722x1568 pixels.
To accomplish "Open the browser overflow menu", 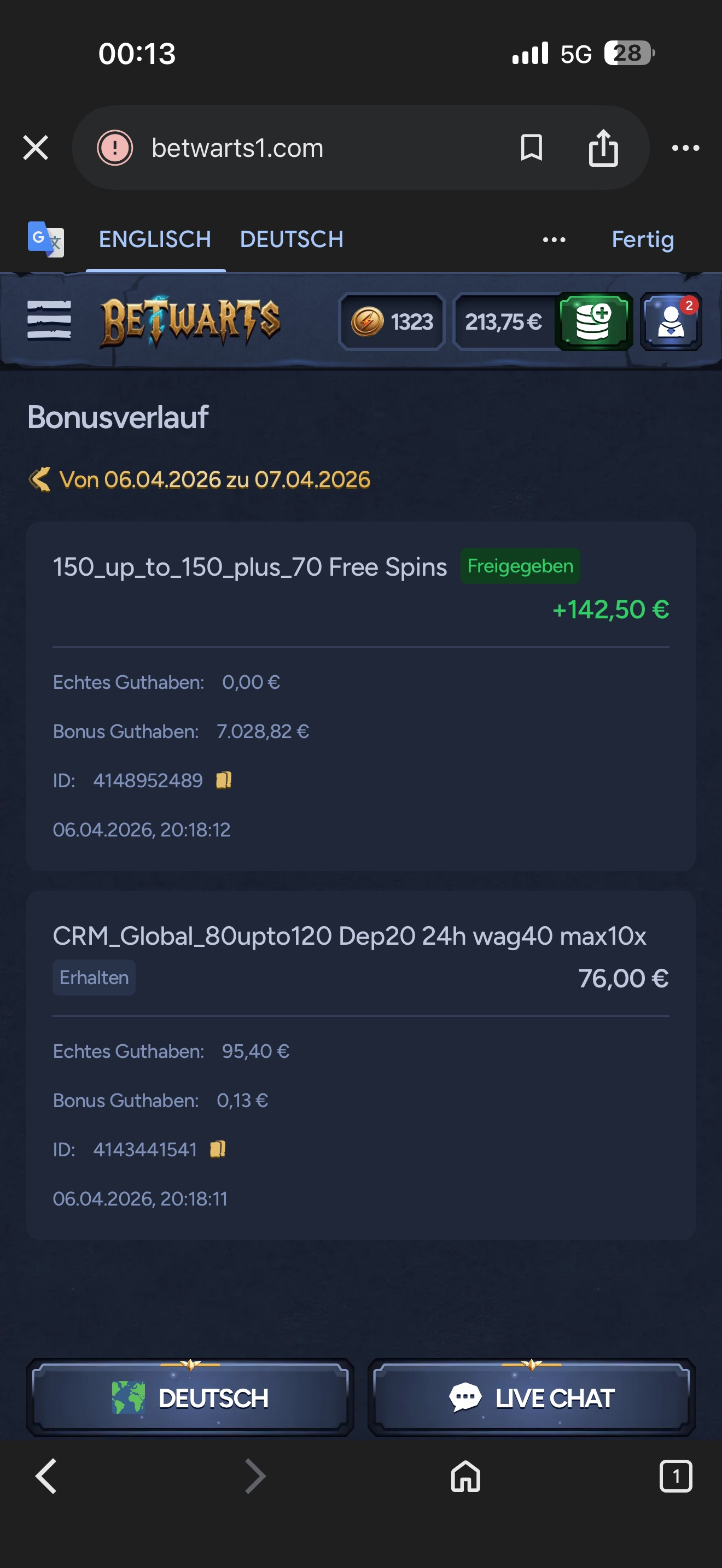I will (x=685, y=148).
